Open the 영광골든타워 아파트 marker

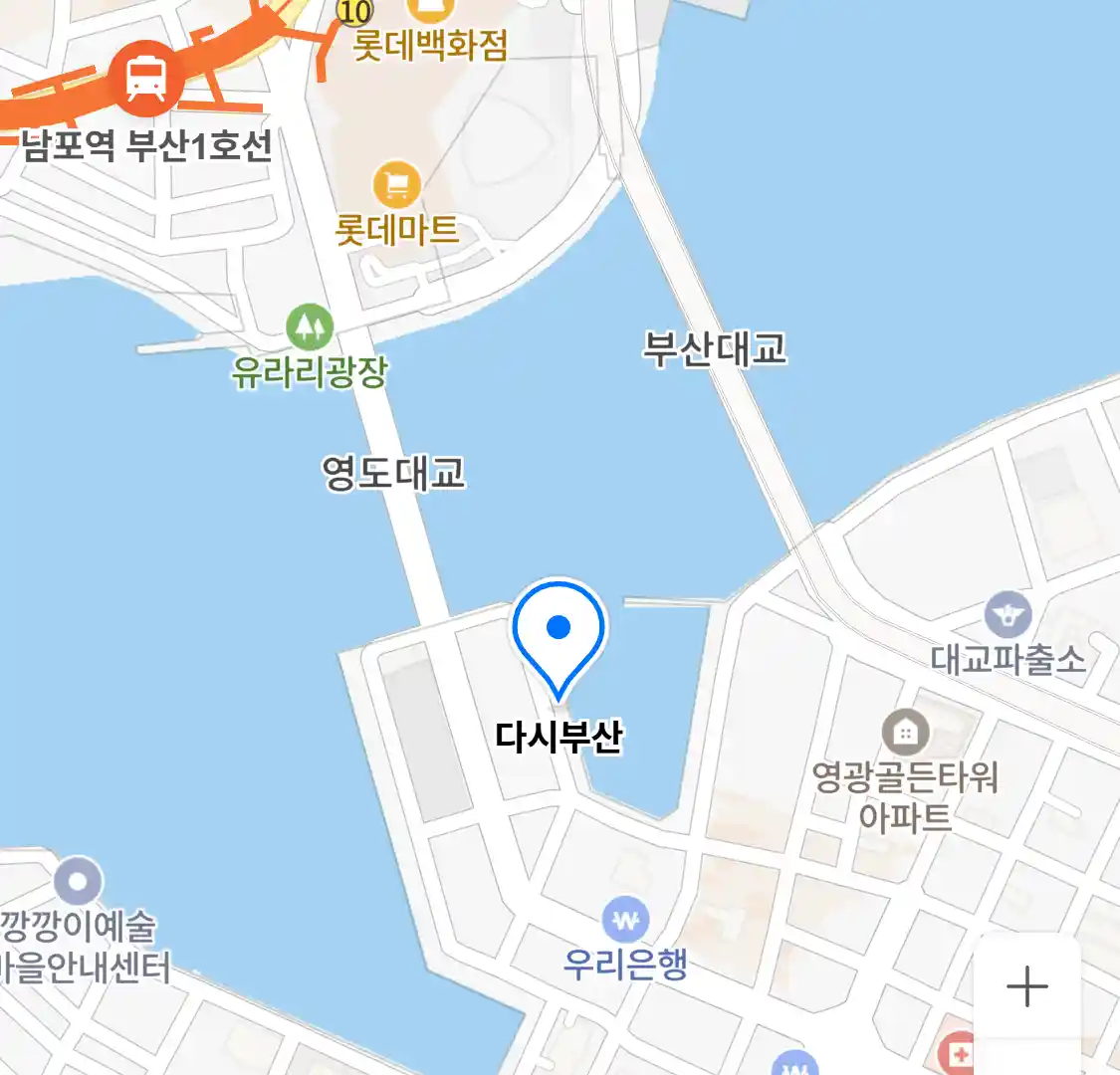[x=905, y=734]
